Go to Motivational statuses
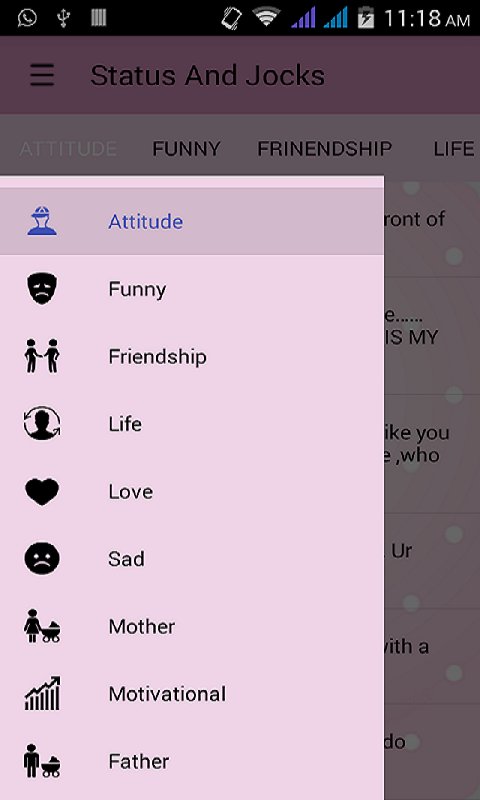The height and width of the screenshot is (800, 480). point(192,693)
